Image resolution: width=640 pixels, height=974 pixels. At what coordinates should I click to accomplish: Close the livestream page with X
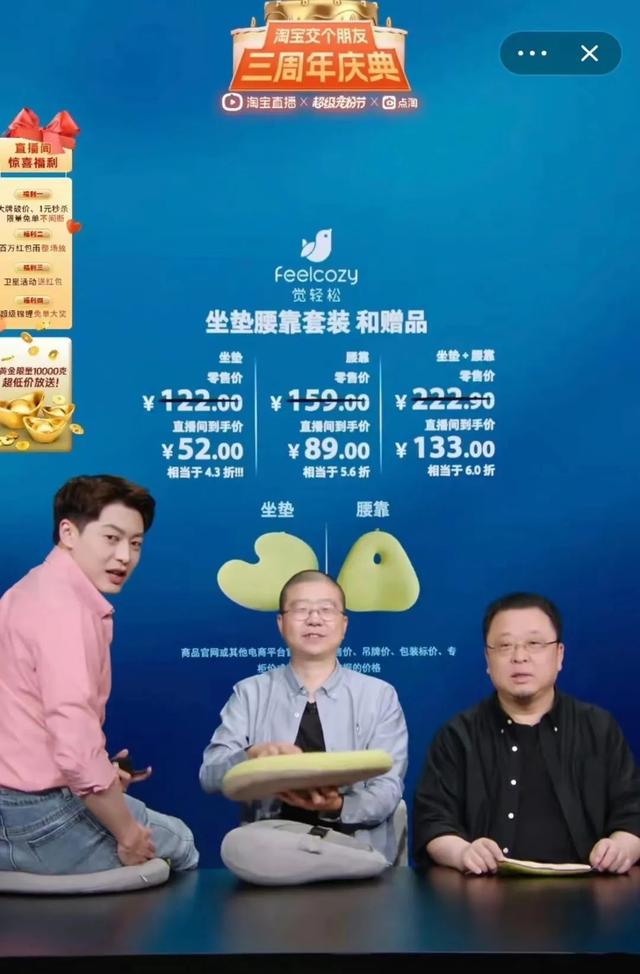[590, 53]
